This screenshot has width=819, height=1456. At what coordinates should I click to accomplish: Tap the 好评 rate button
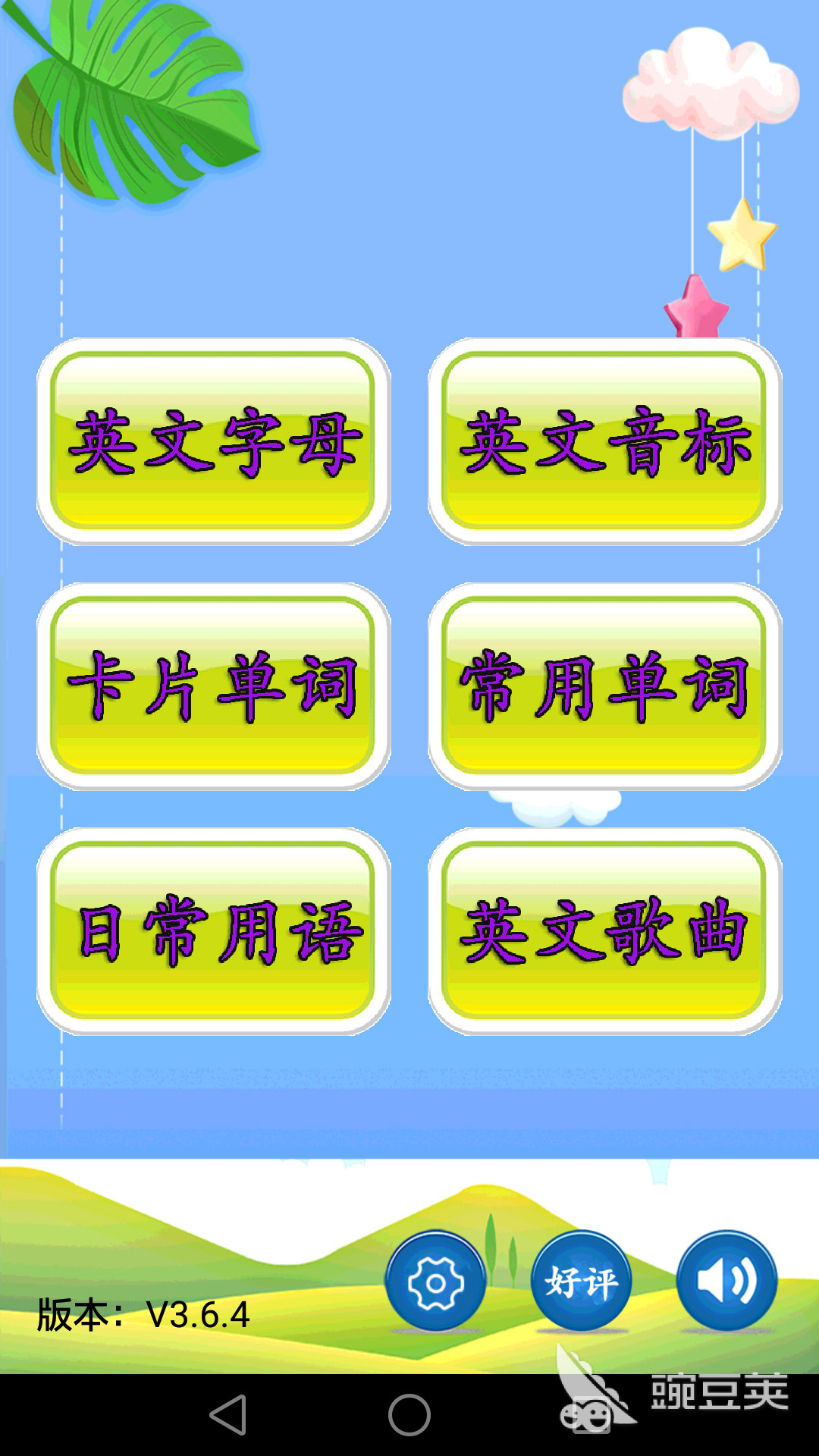581,1282
